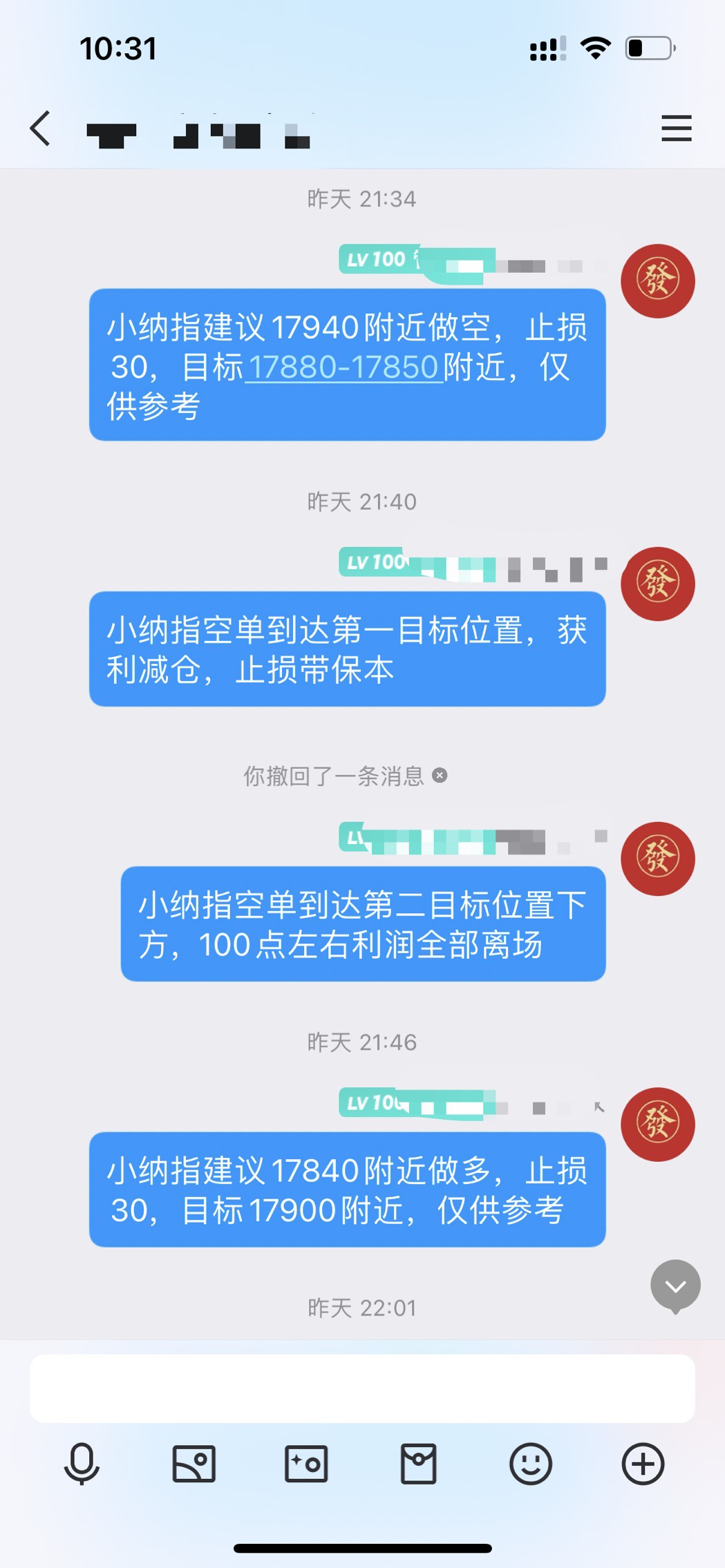The width and height of the screenshot is (725, 1568).
Task: Go back from this chat
Action: tap(41, 128)
